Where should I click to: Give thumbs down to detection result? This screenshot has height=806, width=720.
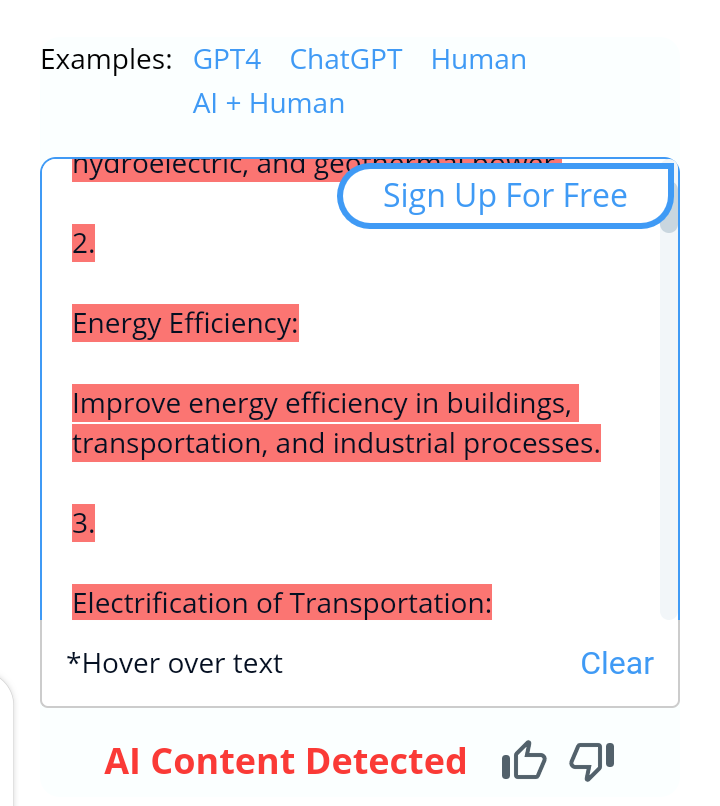pyautogui.click(x=592, y=762)
